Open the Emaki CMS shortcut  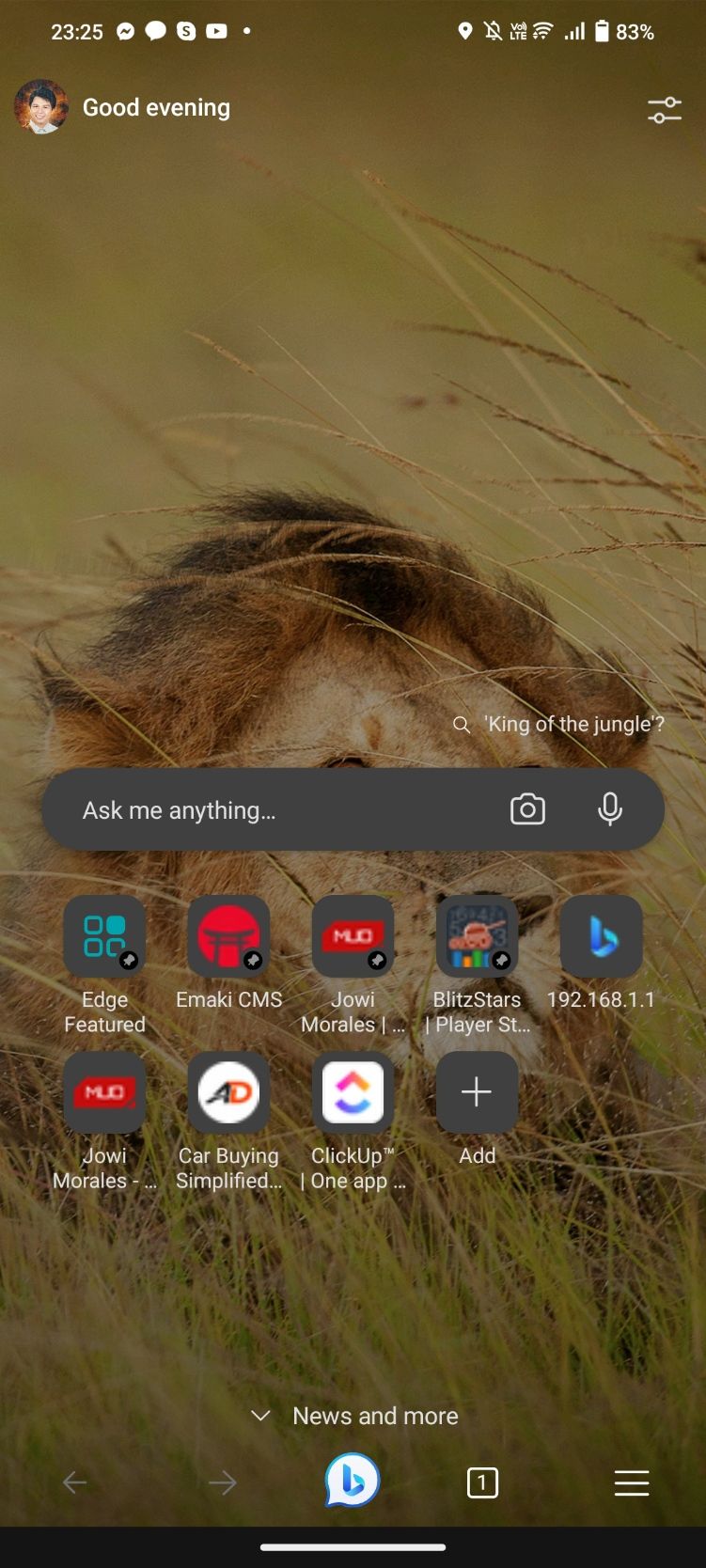pyautogui.click(x=228, y=937)
